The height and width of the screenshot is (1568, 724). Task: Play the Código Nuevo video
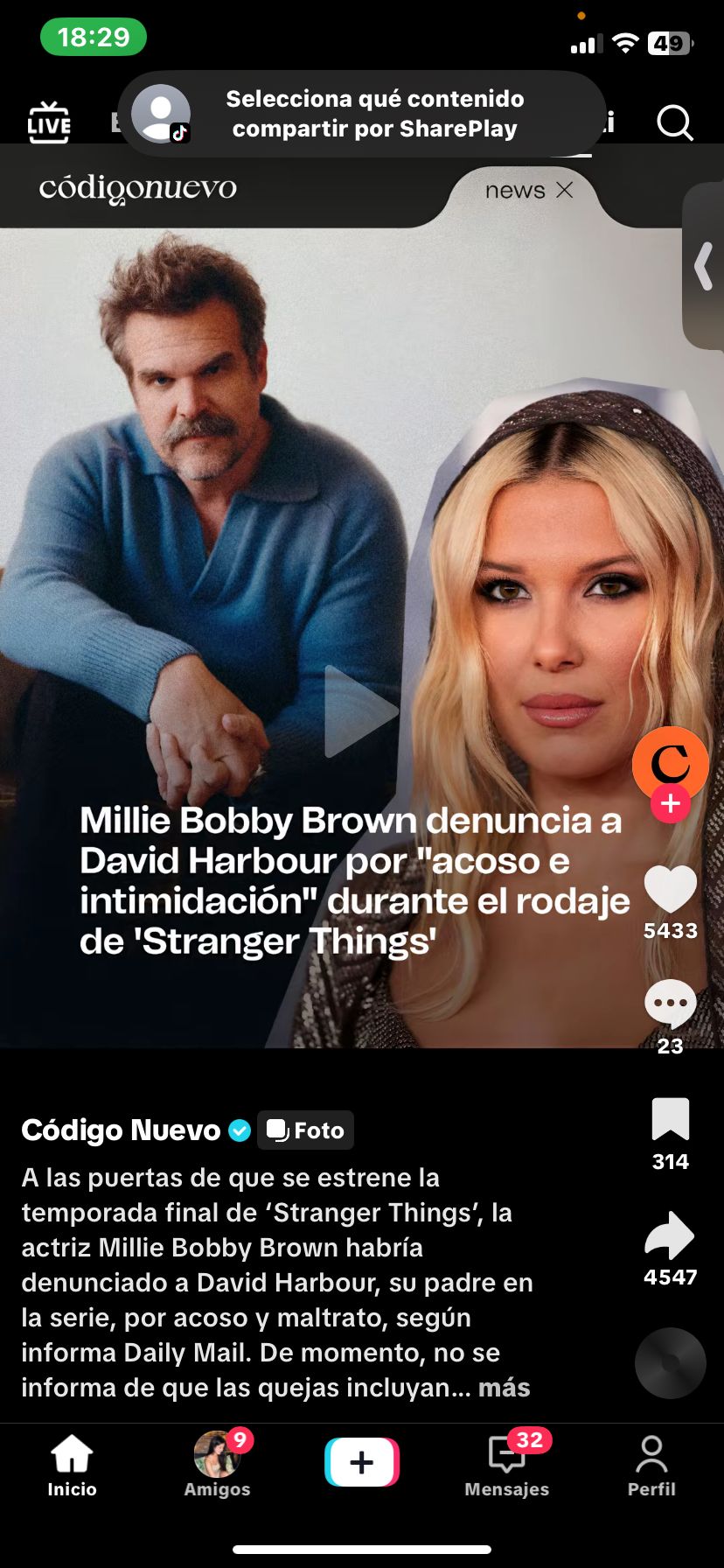[x=360, y=710]
